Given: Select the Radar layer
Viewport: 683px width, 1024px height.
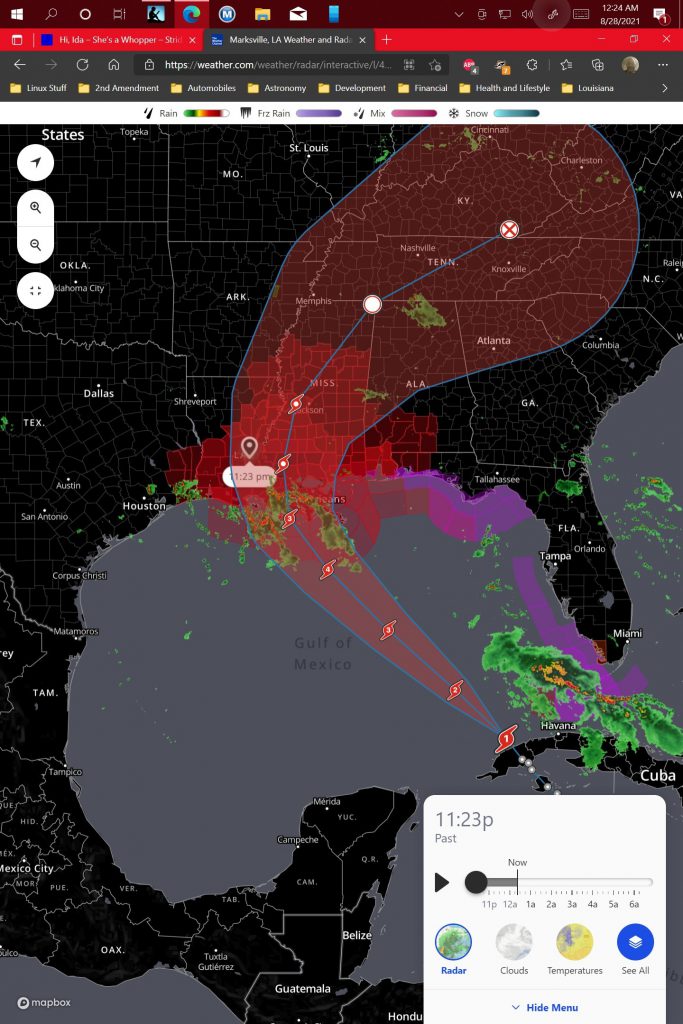Looking at the screenshot, I should [x=453, y=950].
